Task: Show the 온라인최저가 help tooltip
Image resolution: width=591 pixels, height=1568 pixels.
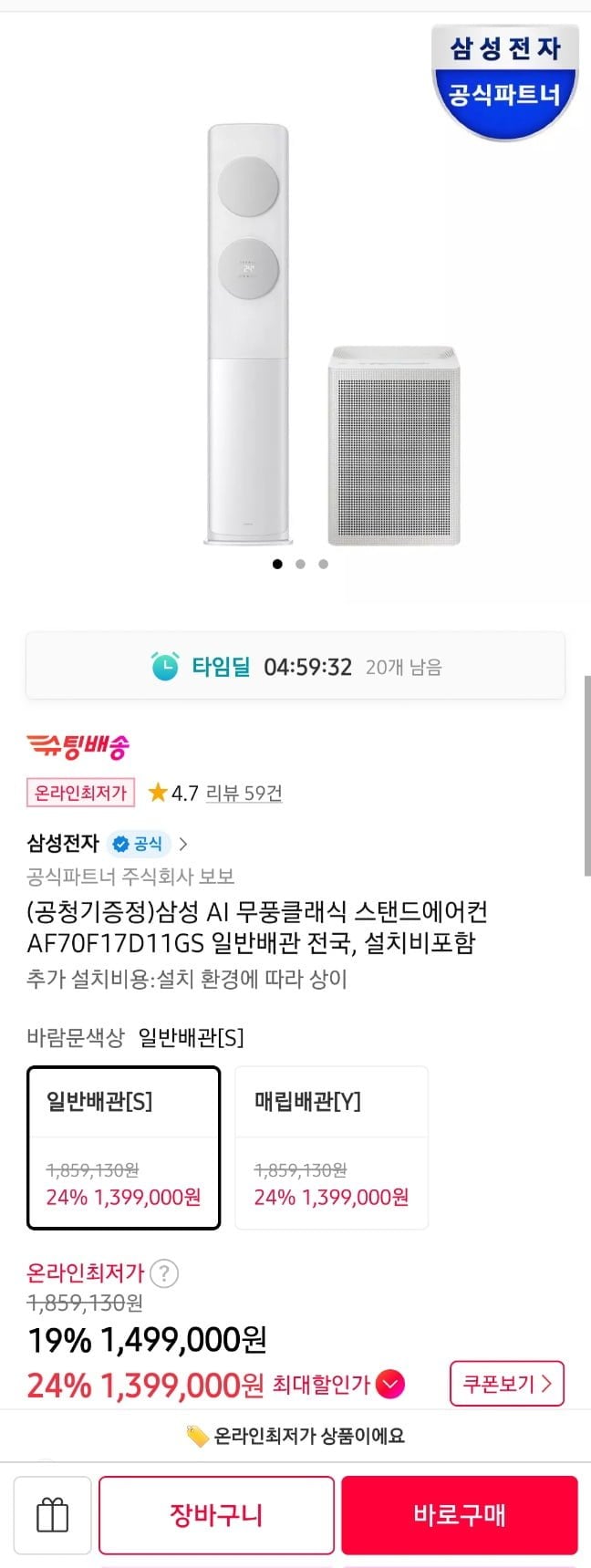Action: (164, 1272)
